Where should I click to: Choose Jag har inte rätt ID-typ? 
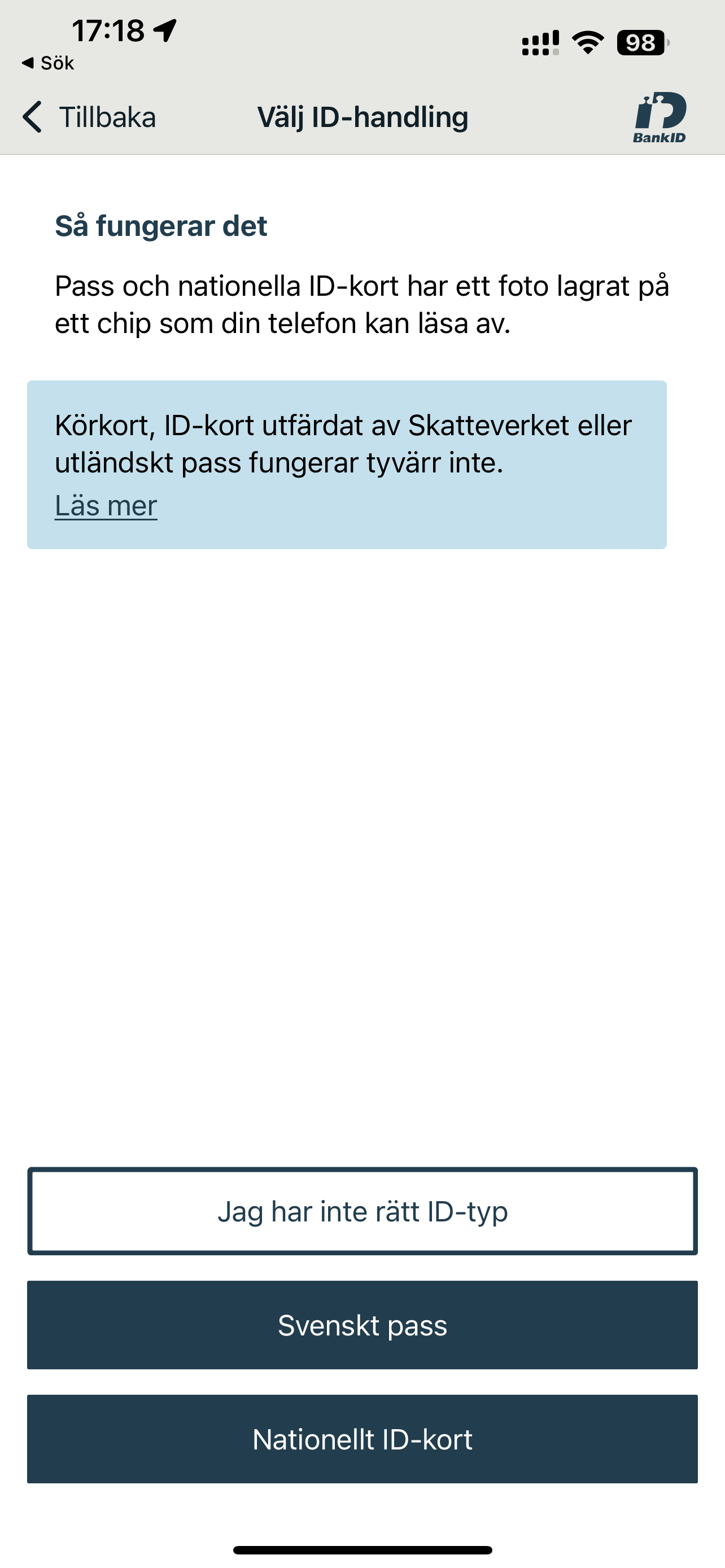pyautogui.click(x=362, y=1211)
